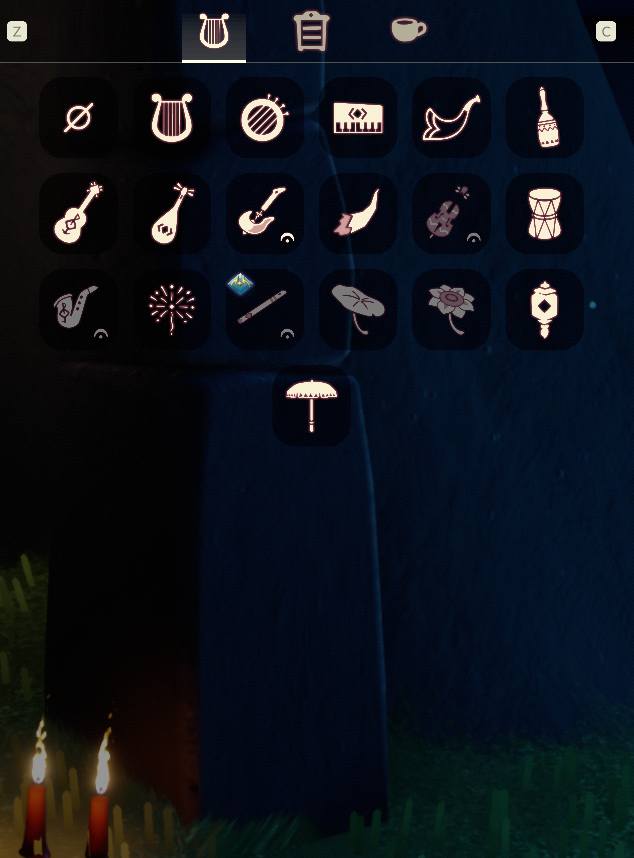Choose the saxophone

(x=78, y=309)
